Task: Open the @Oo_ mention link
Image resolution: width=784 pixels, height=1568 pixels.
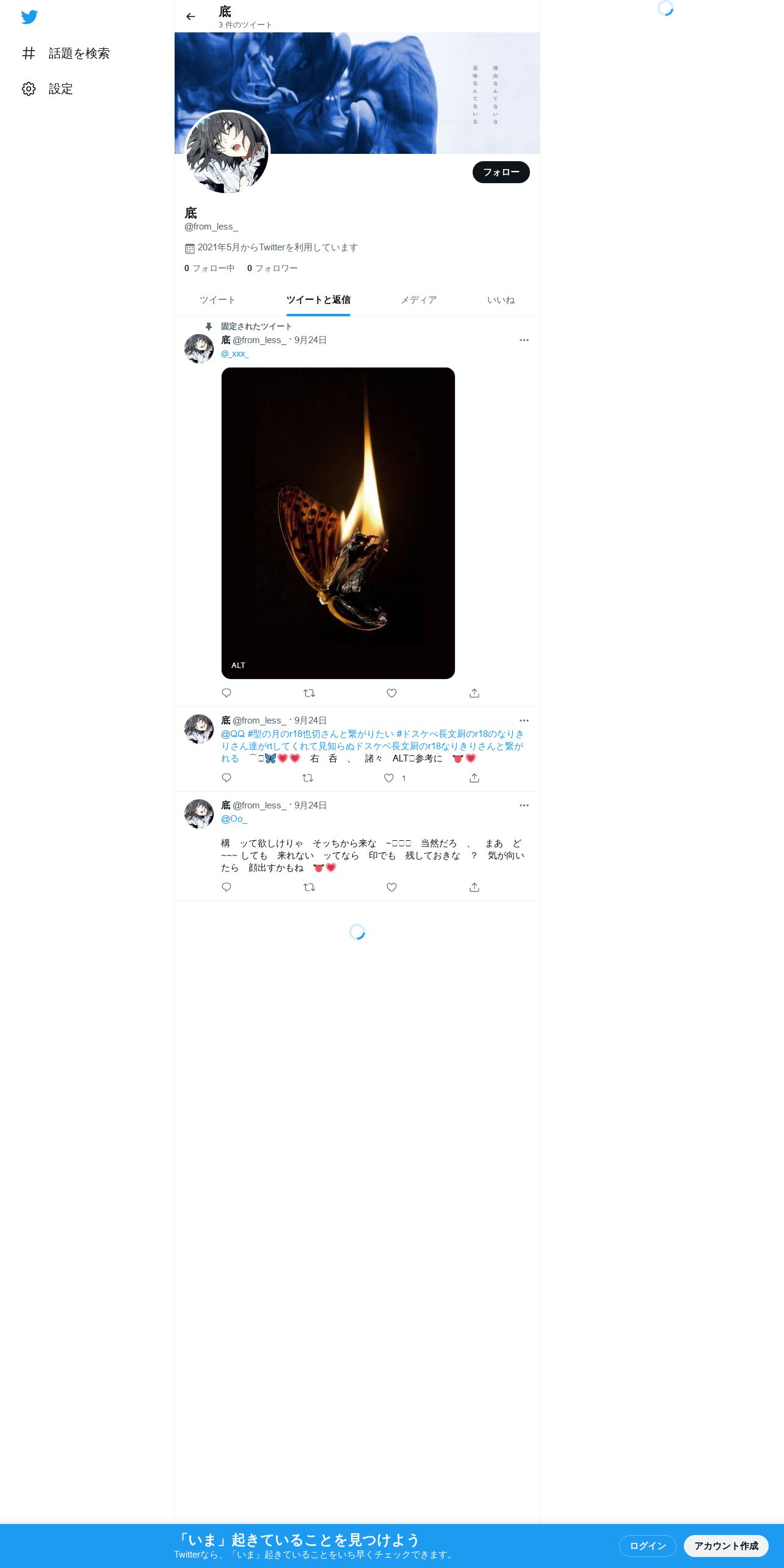Action: tap(234, 819)
